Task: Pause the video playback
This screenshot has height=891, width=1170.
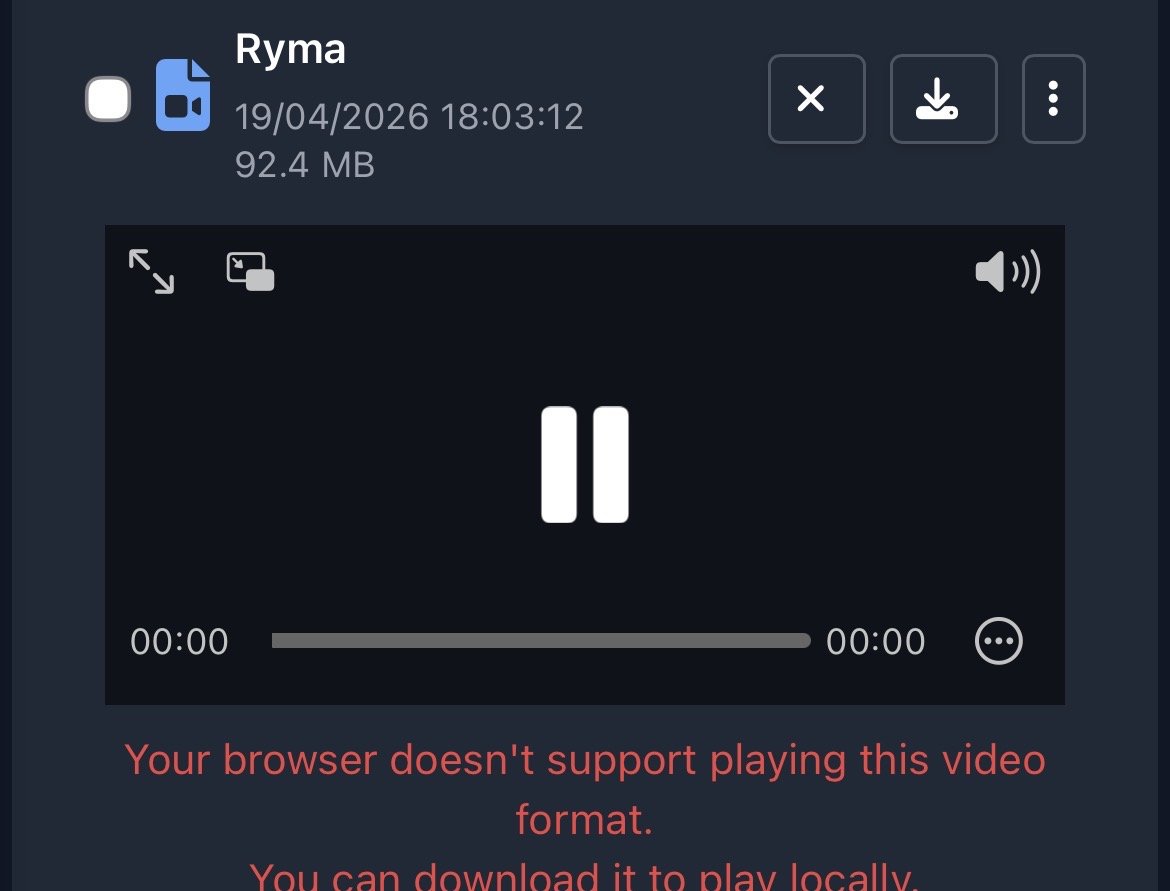Action: pos(585,464)
